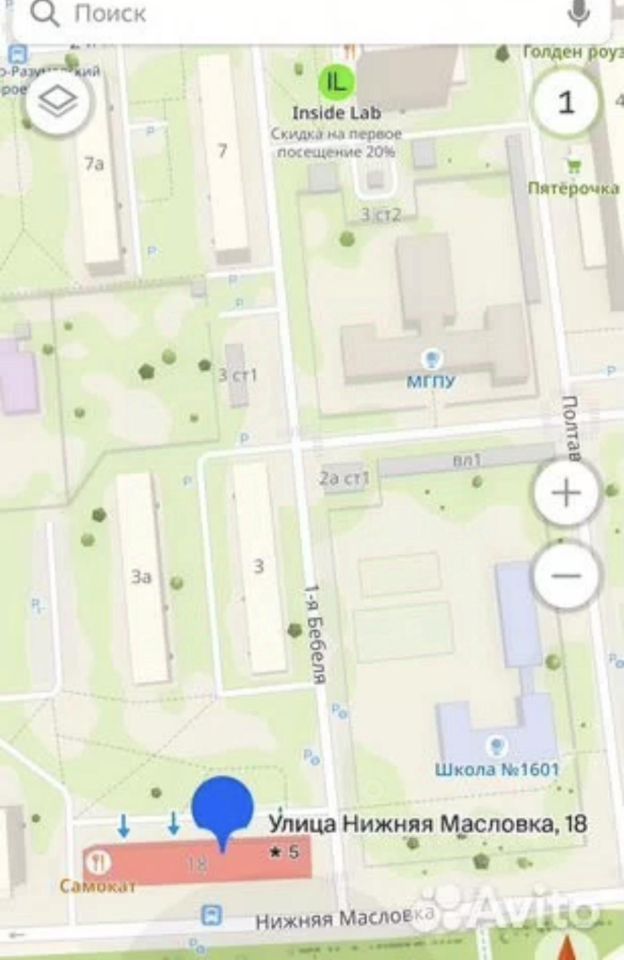Open the МГПУ place marker

pyautogui.click(x=432, y=357)
